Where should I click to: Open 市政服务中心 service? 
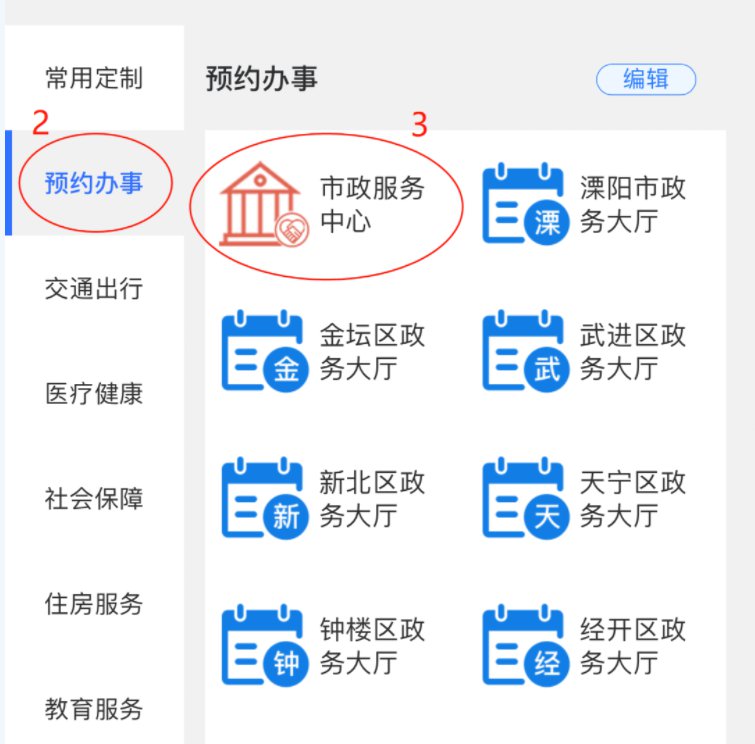pyautogui.click(x=325, y=204)
